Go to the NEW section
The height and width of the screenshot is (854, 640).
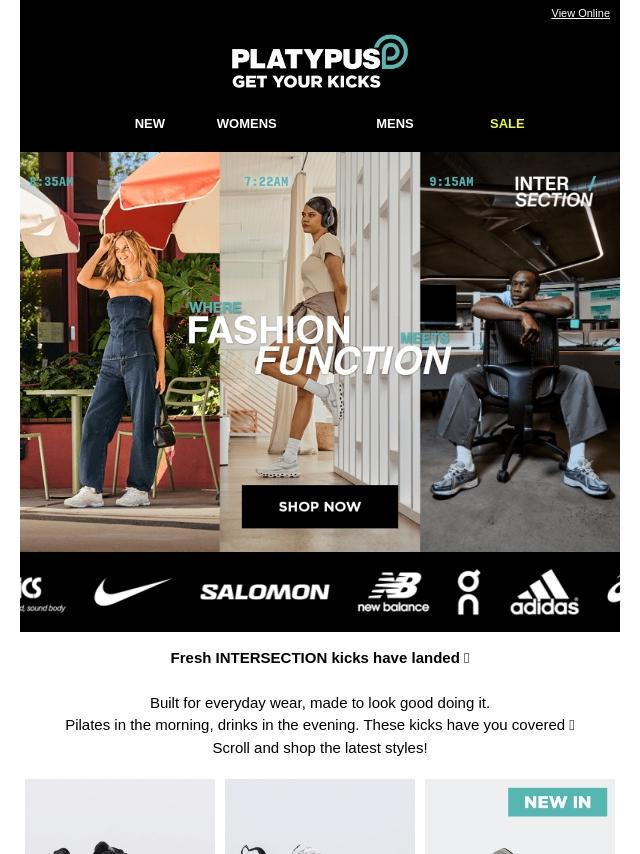point(150,124)
